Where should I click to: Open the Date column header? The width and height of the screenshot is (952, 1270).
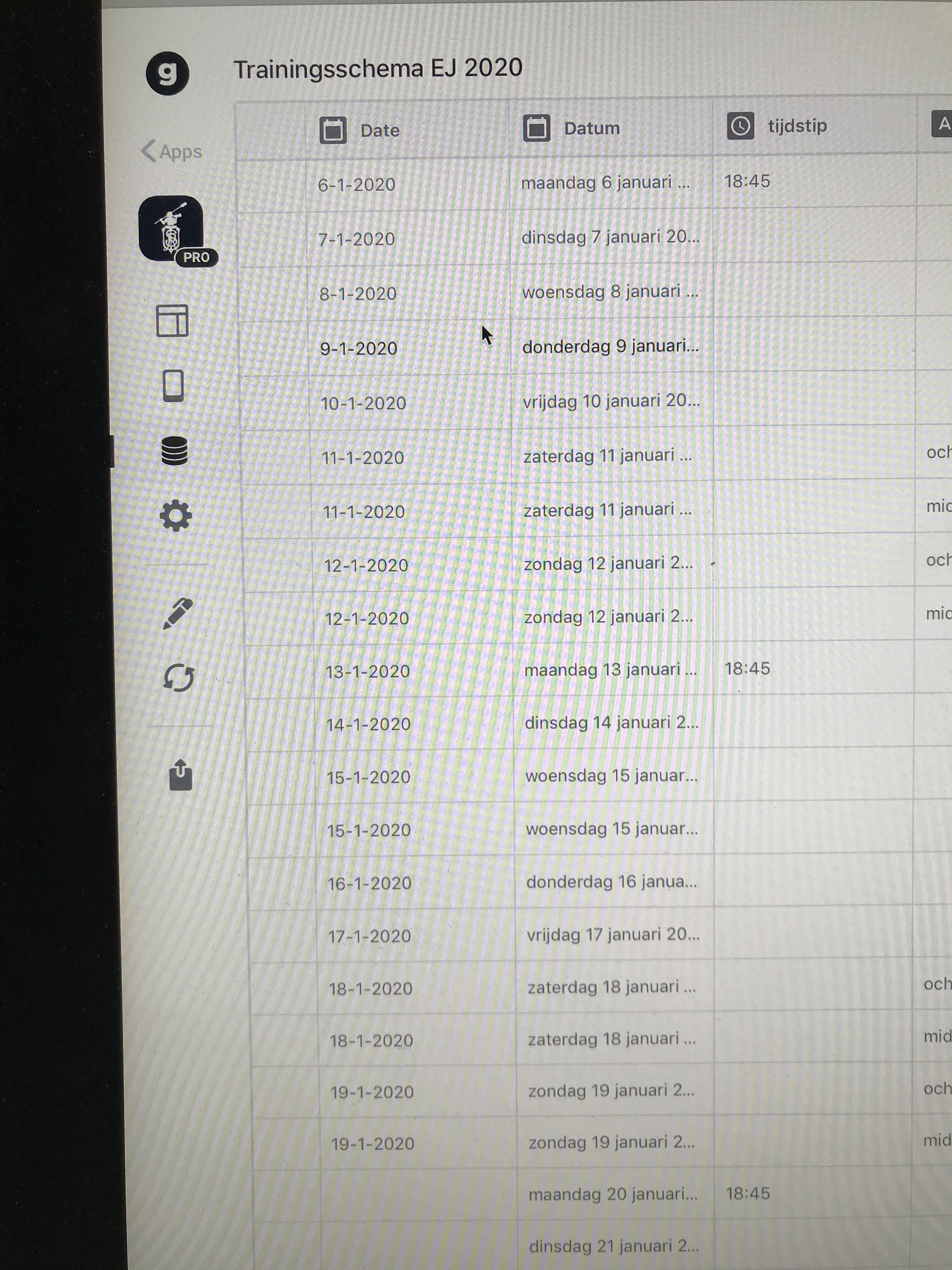coord(379,130)
